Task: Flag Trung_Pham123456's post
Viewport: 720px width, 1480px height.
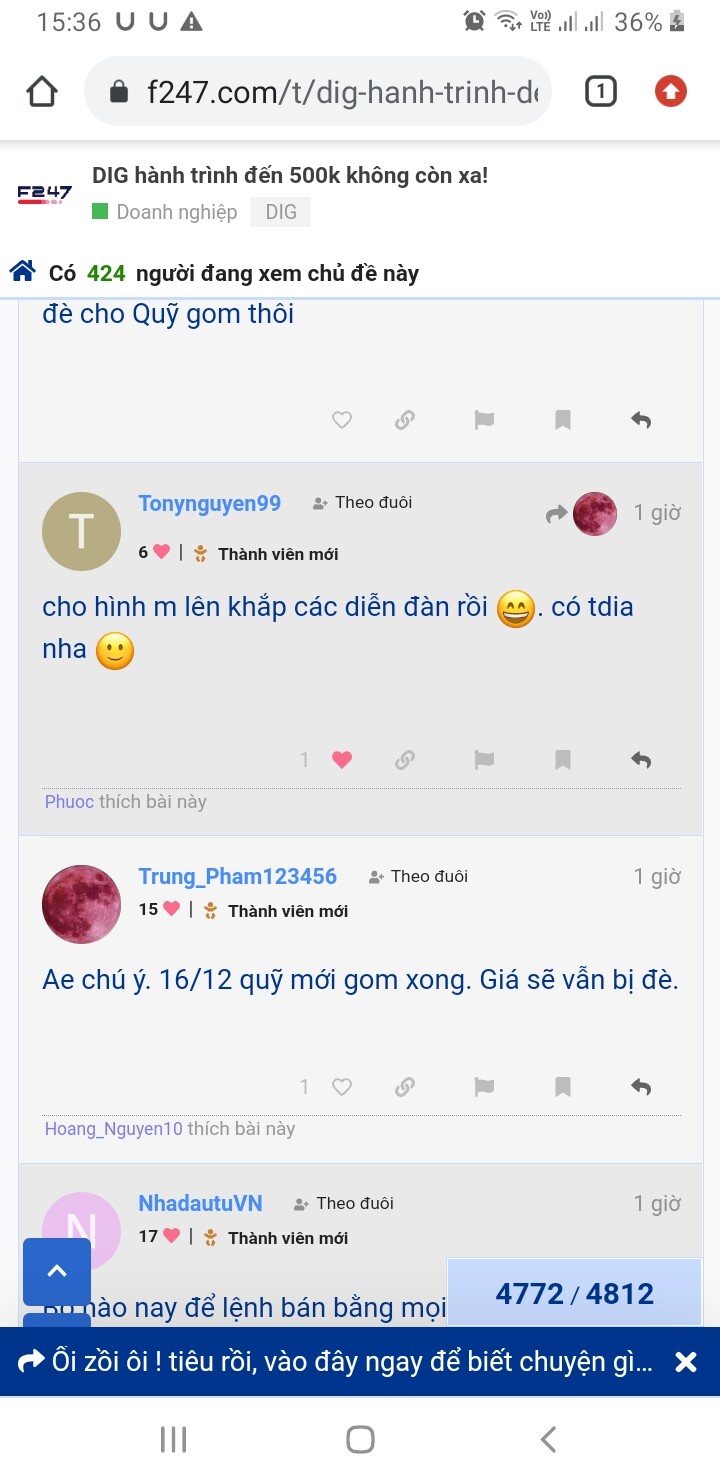Action: [484, 1087]
